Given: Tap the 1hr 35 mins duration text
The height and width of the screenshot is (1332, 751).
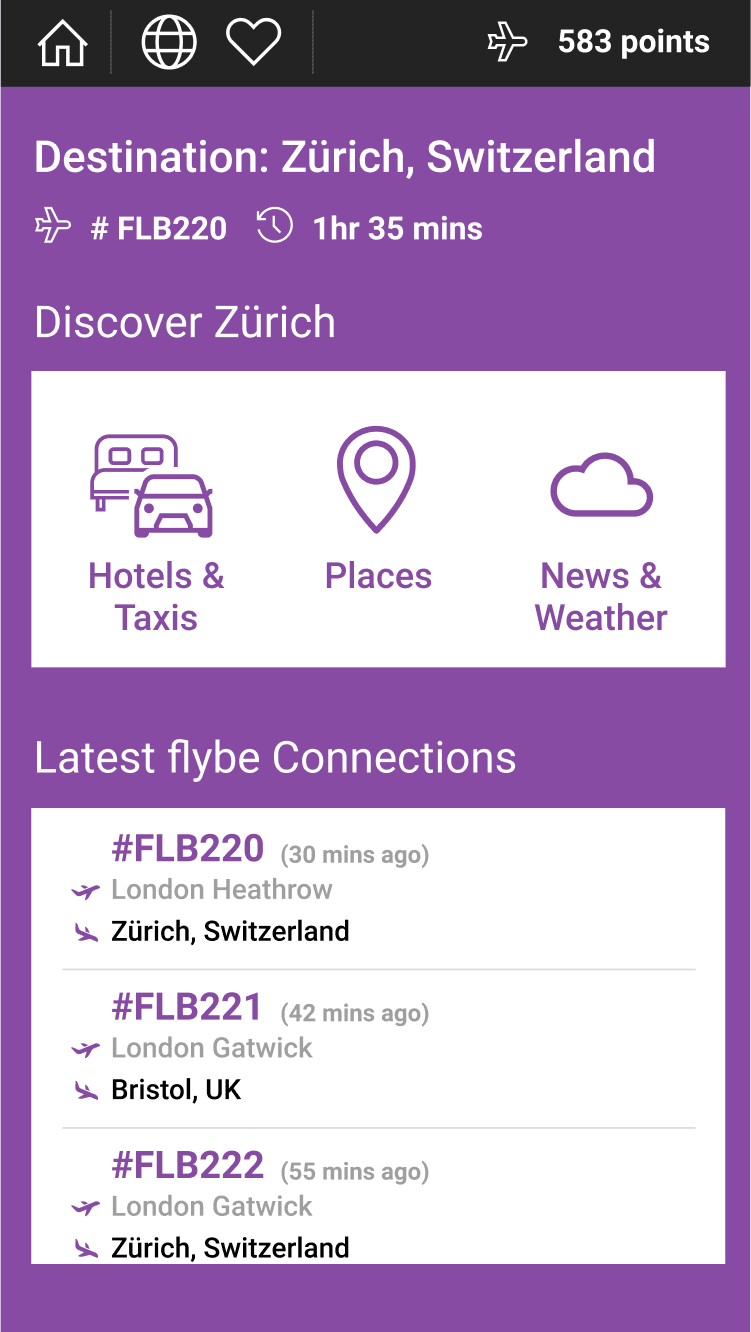Looking at the screenshot, I should click(397, 227).
